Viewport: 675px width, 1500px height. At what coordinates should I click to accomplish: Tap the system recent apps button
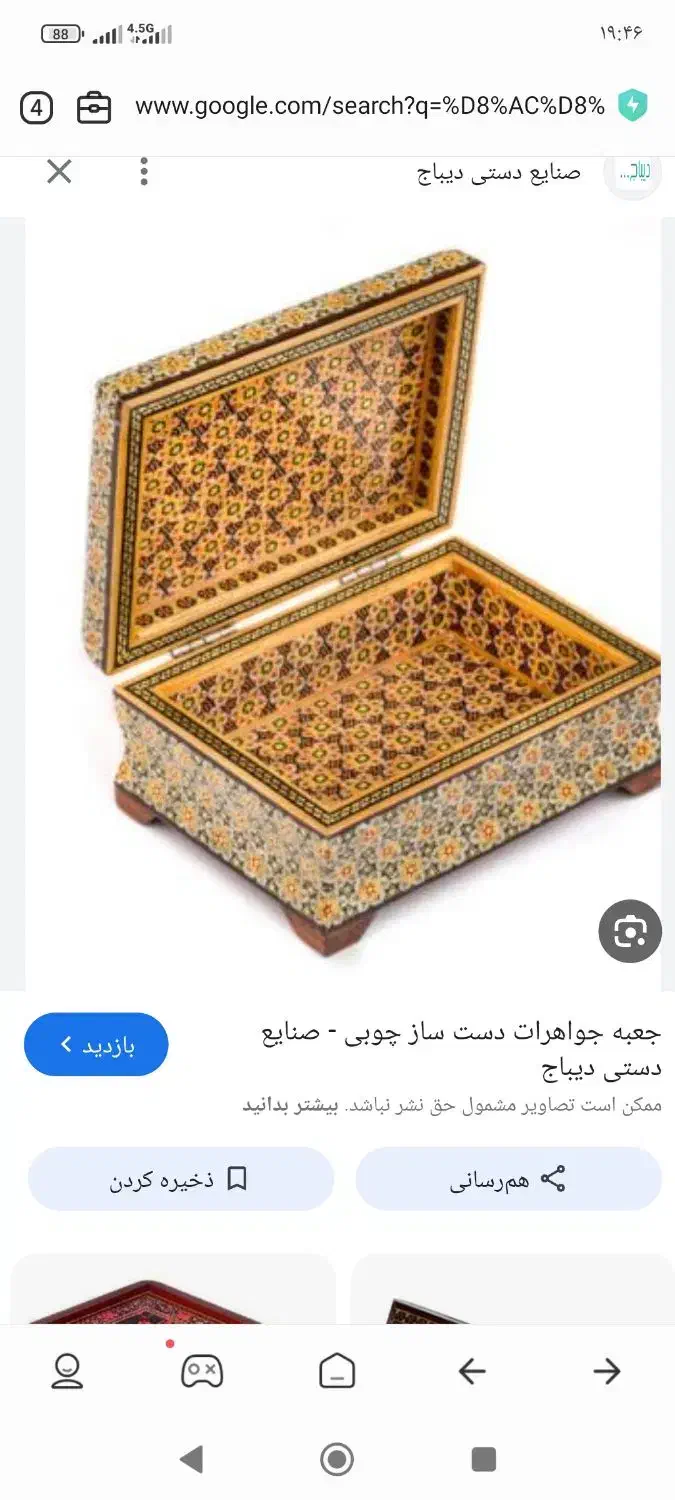484,1460
